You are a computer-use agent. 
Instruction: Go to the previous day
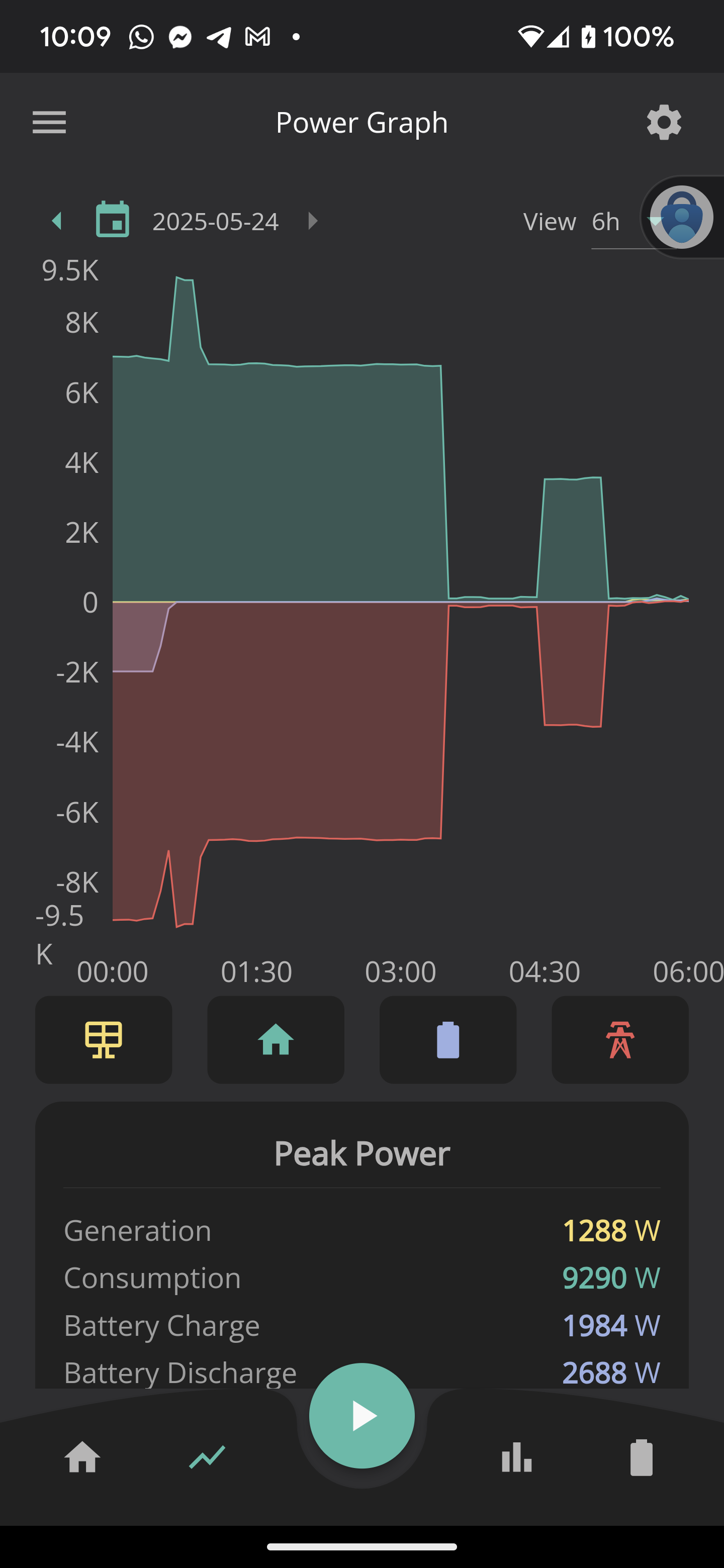57,221
